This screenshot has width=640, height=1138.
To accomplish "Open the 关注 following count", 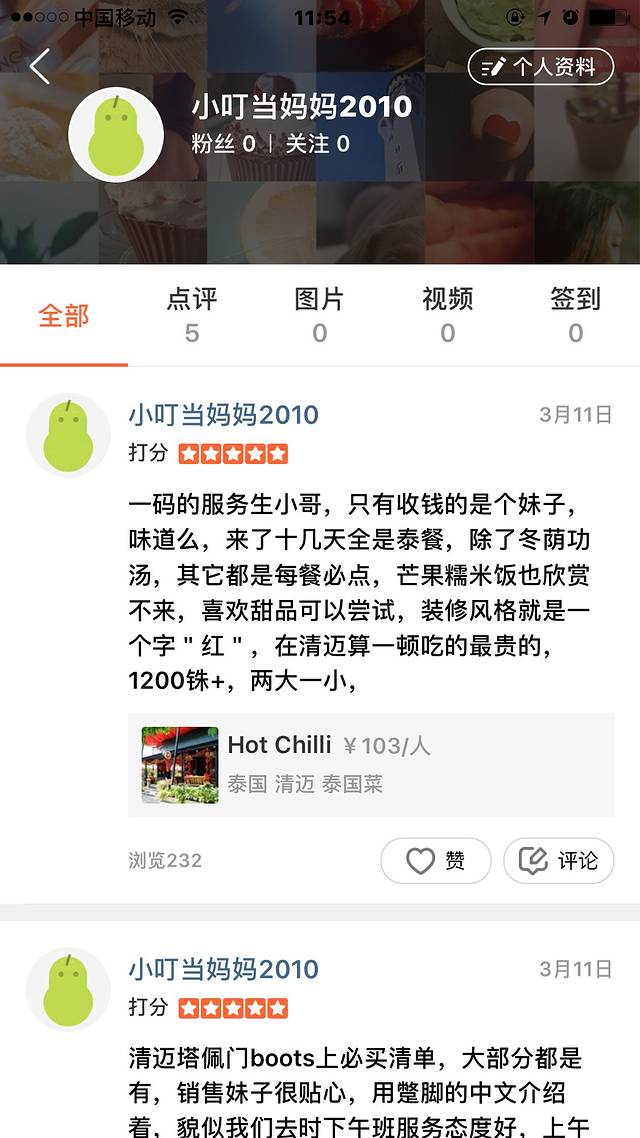I will click(x=318, y=144).
